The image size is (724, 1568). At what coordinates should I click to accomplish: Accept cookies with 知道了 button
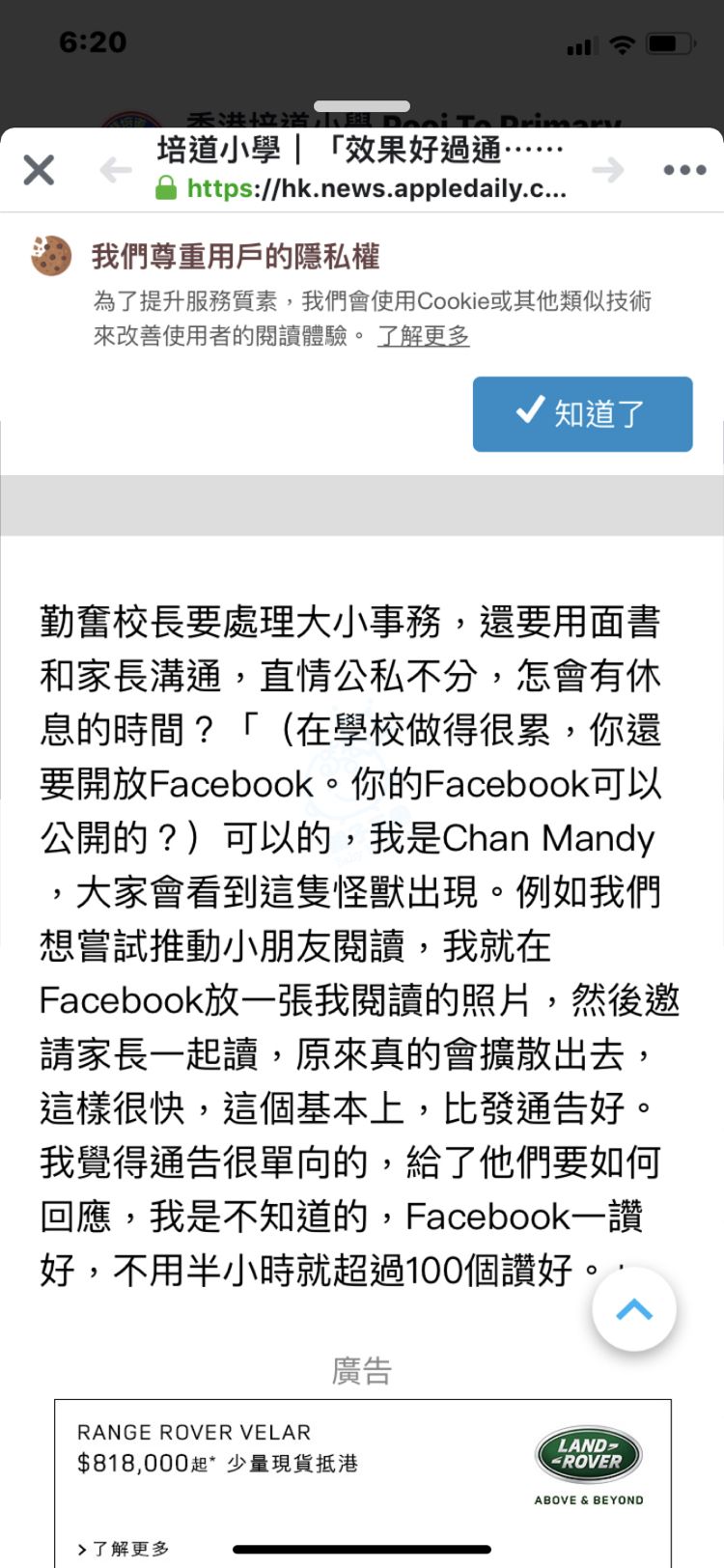point(582,414)
